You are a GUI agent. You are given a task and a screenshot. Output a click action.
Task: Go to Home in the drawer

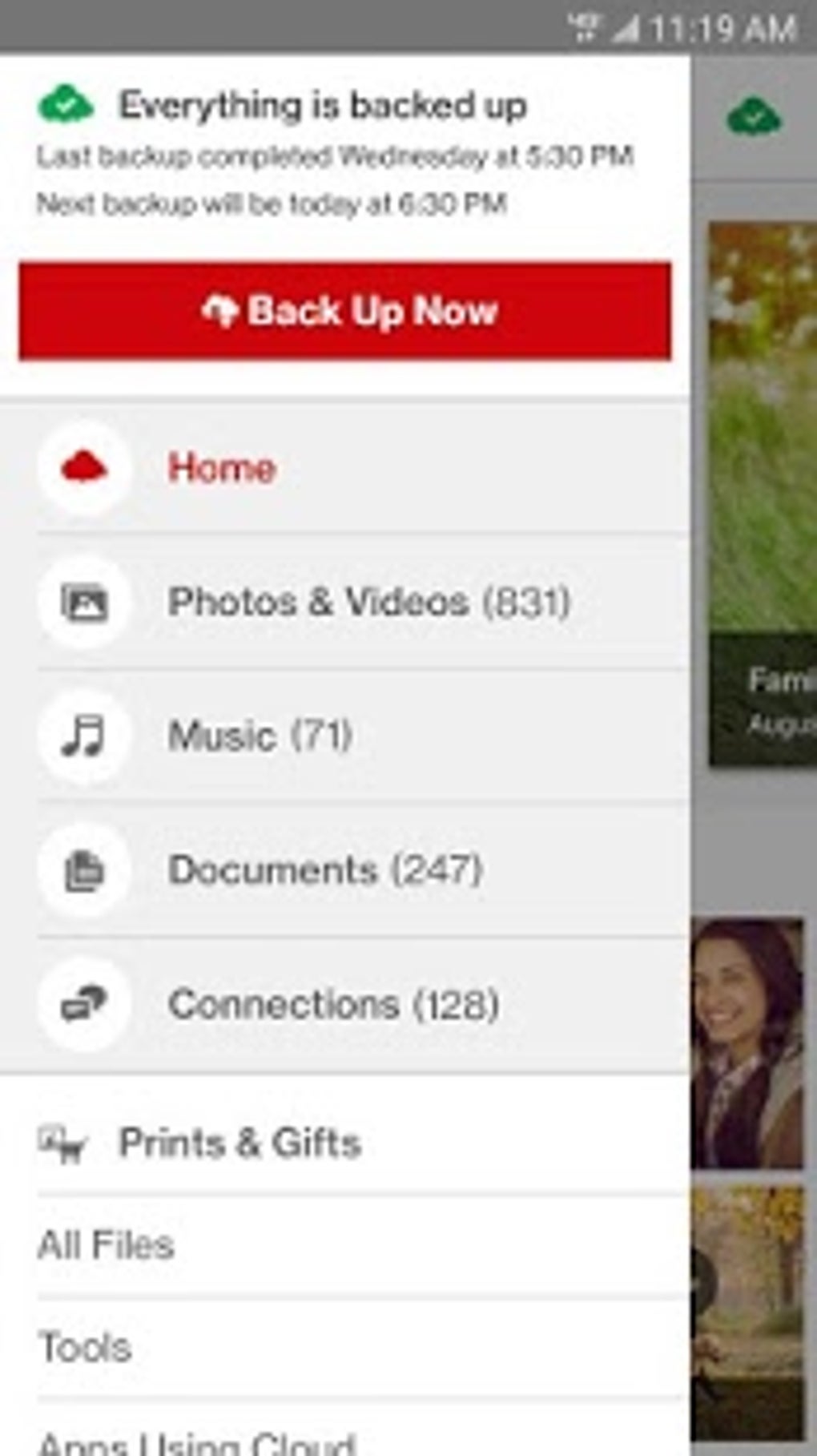coord(222,468)
